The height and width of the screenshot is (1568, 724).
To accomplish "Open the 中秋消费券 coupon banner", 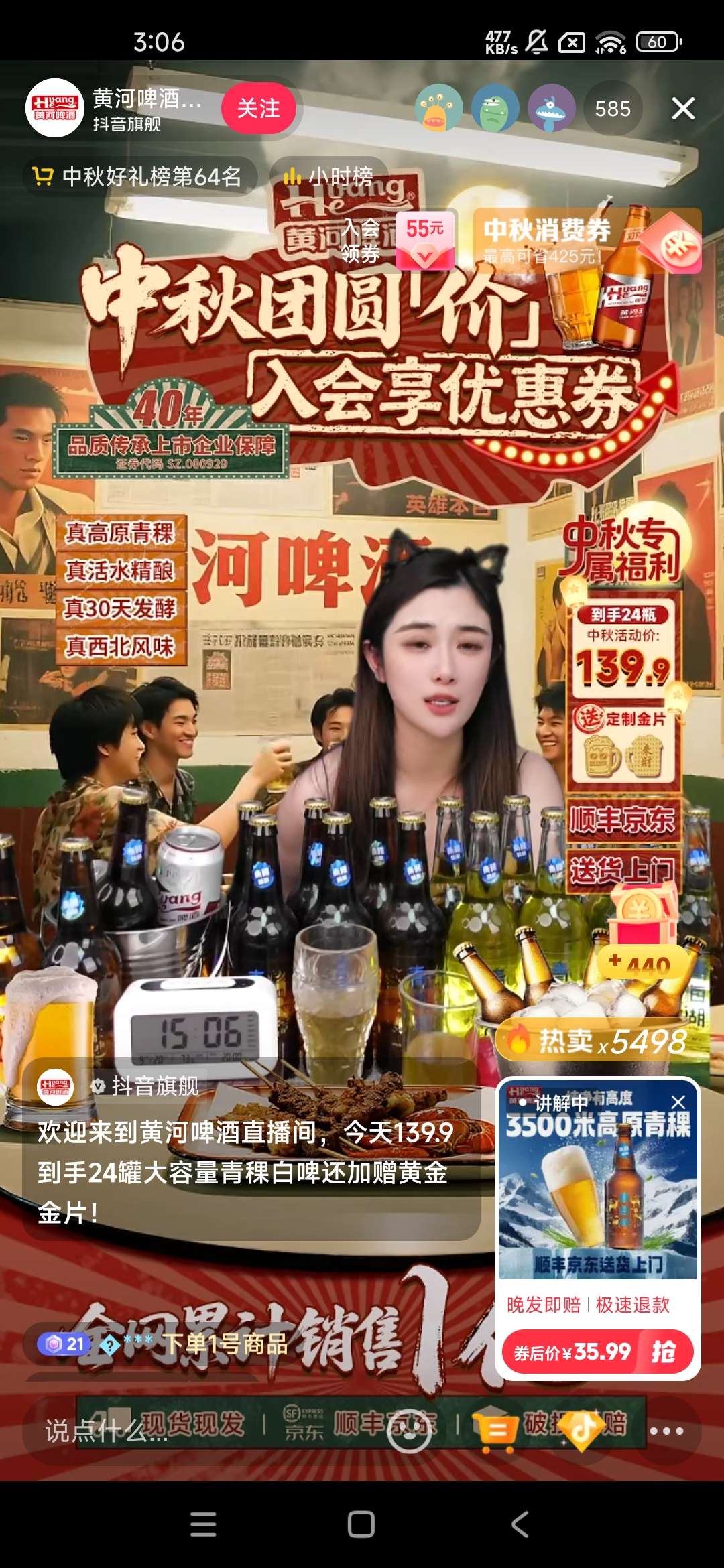I will click(x=587, y=240).
